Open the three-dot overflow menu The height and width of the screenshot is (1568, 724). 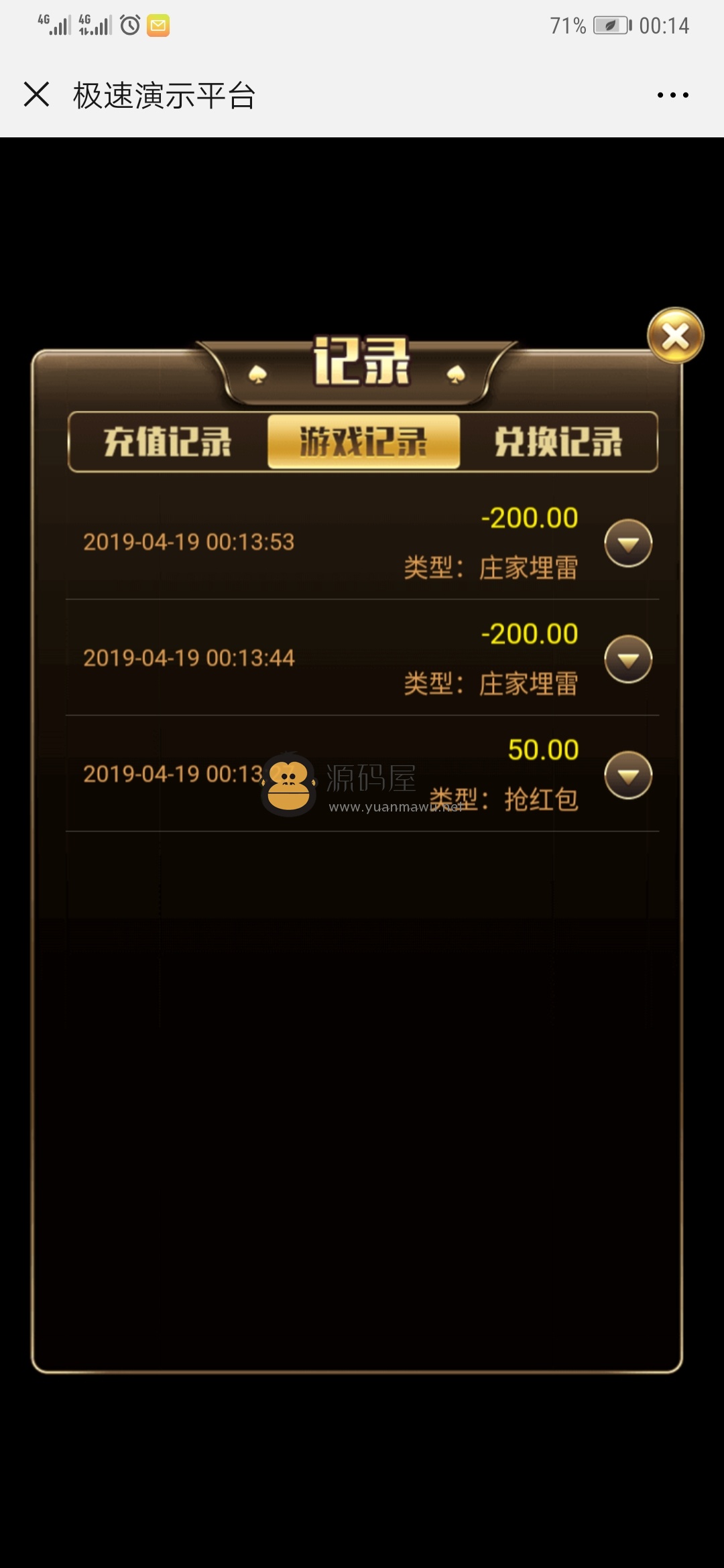[672, 95]
